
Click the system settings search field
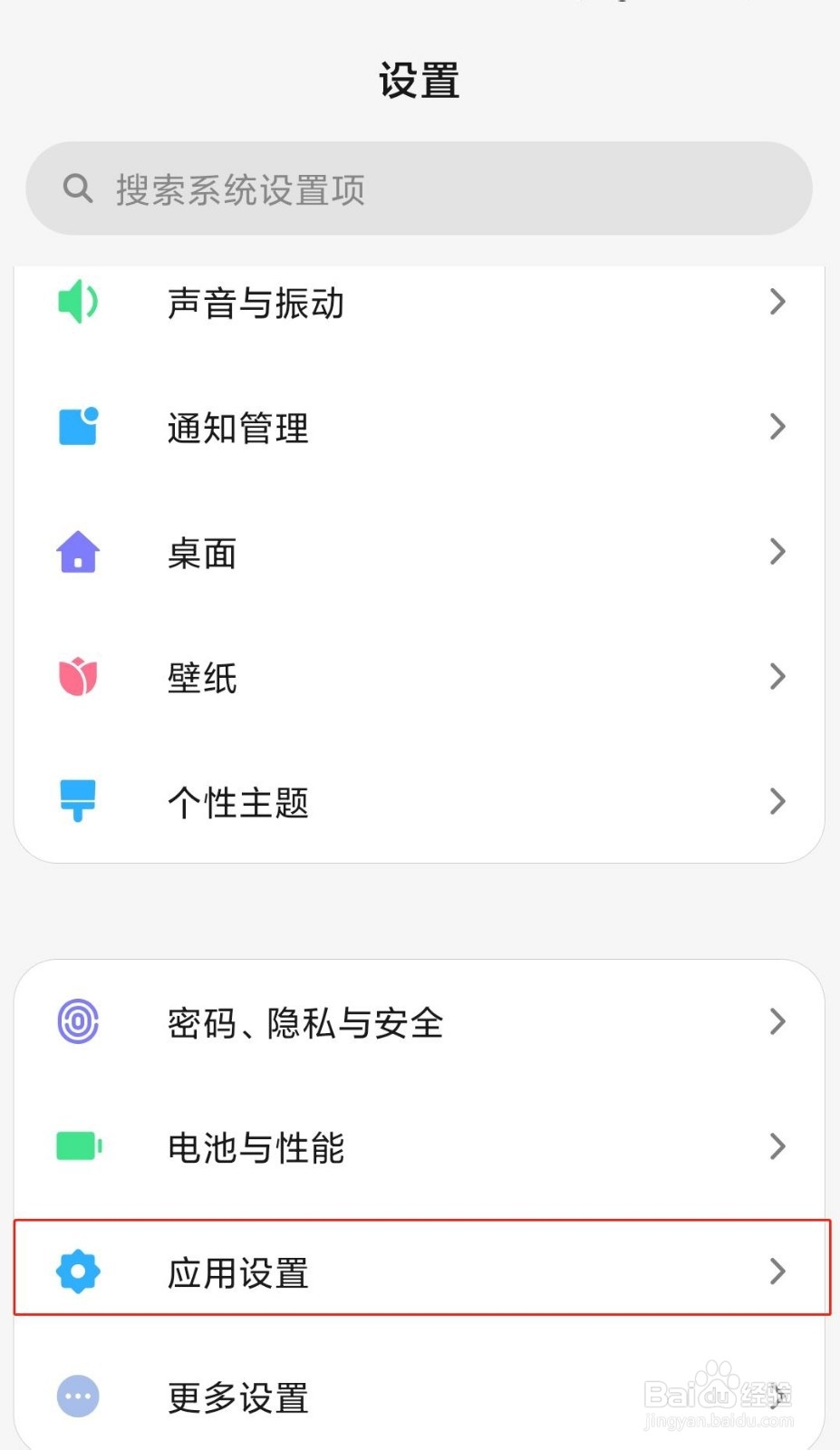pos(420,188)
